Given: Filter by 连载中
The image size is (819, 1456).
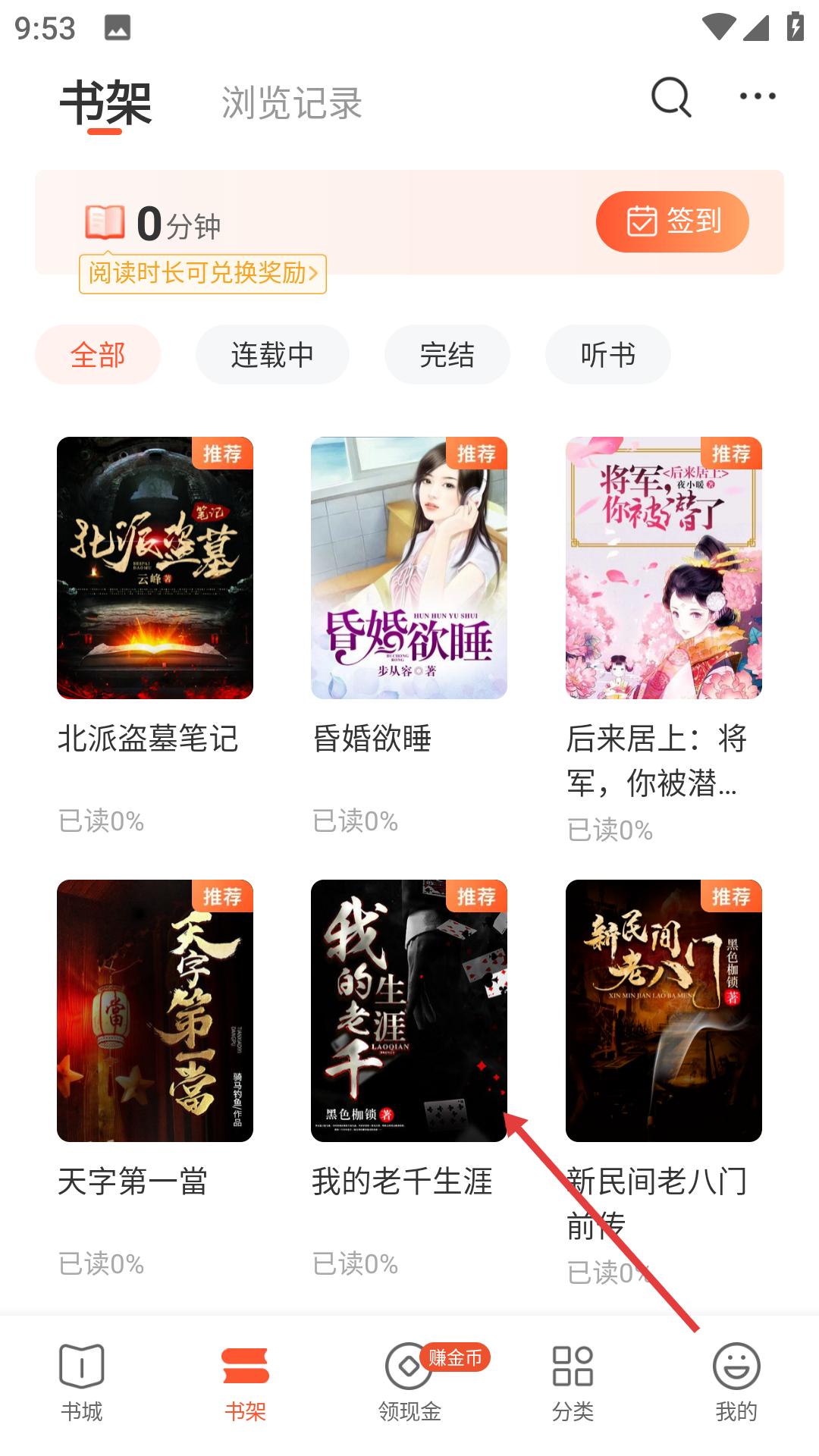Looking at the screenshot, I should click(x=272, y=354).
